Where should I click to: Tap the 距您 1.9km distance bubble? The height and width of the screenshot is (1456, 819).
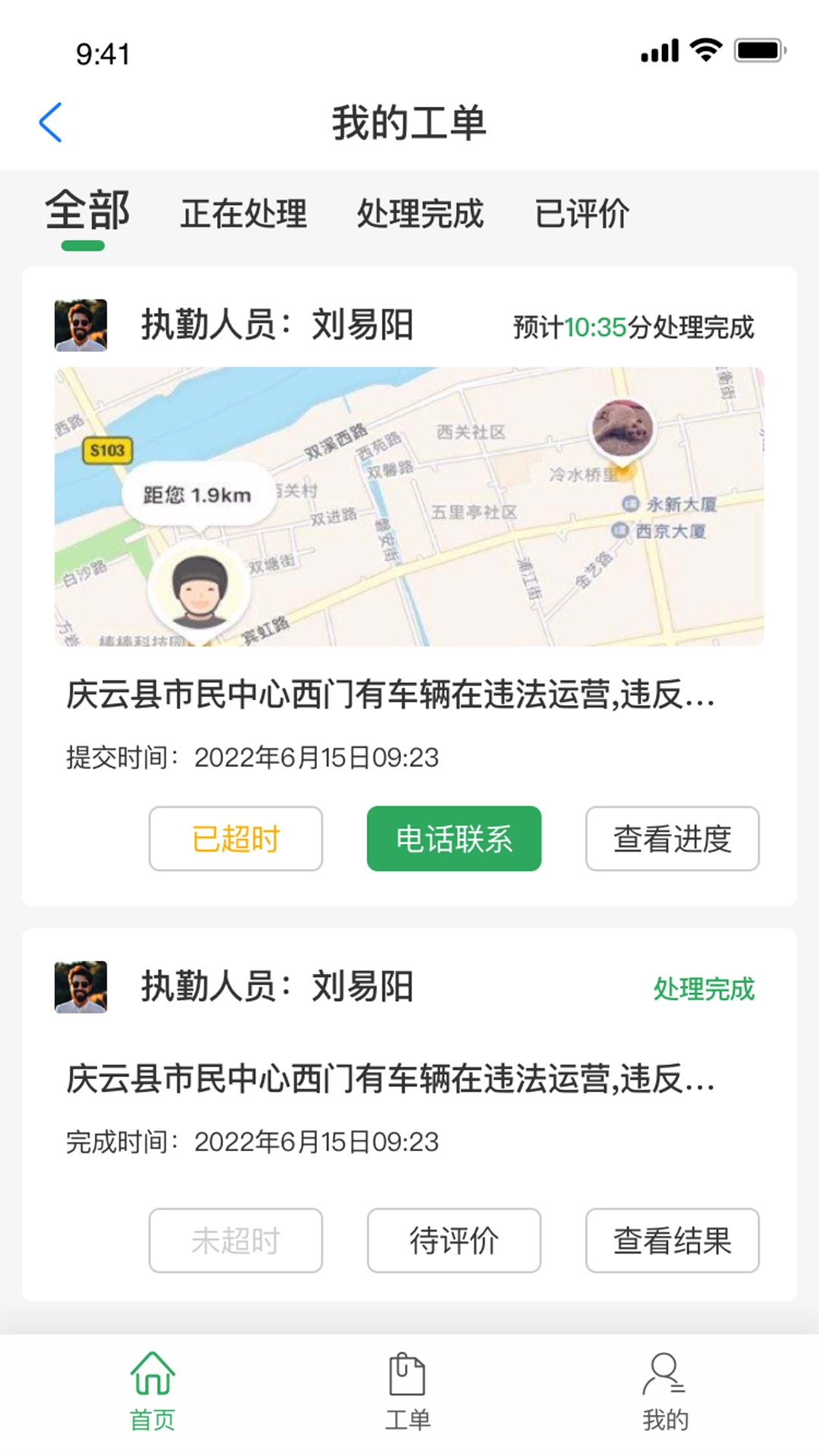[199, 493]
